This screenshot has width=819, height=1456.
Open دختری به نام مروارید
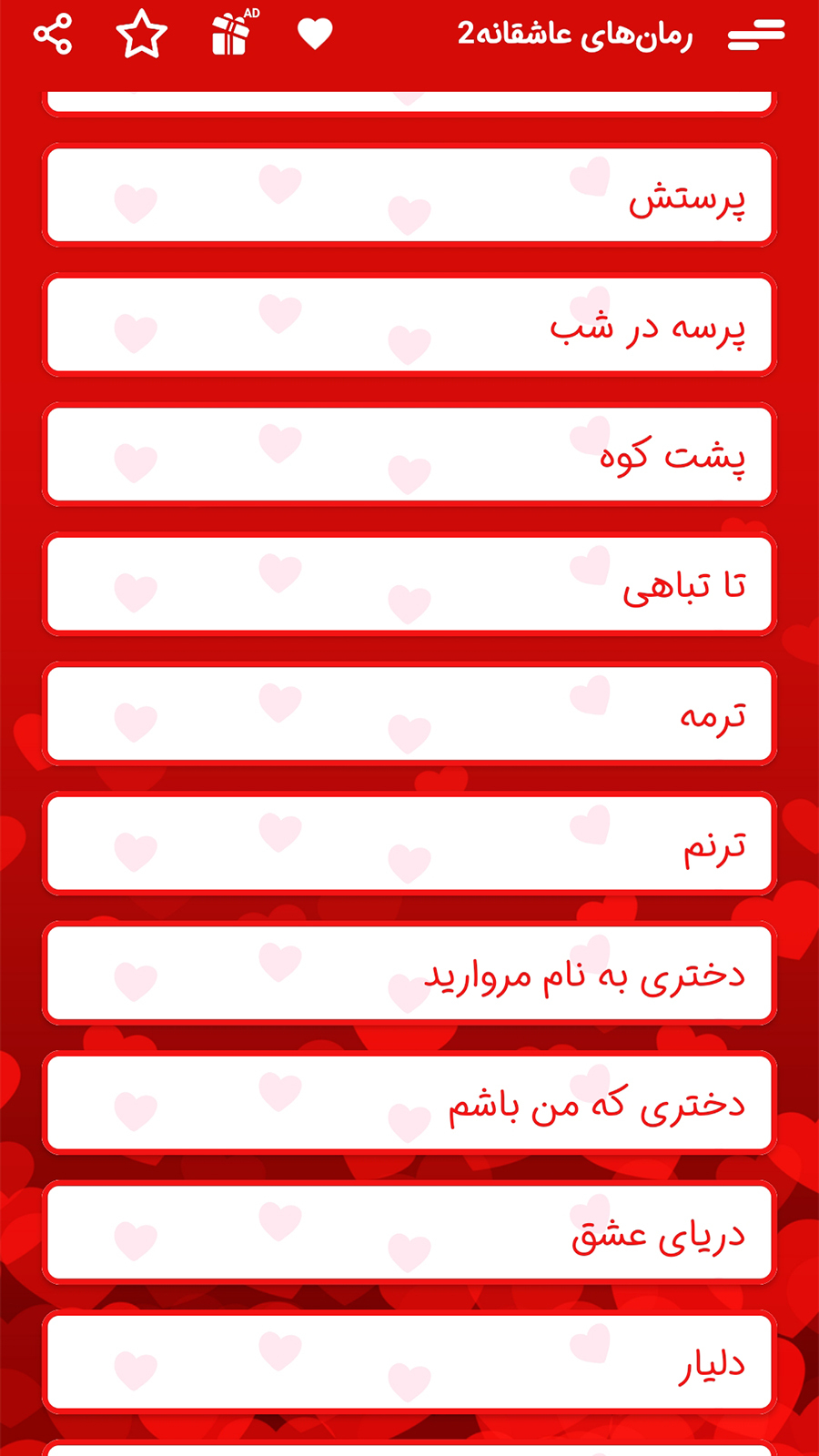[x=409, y=974]
